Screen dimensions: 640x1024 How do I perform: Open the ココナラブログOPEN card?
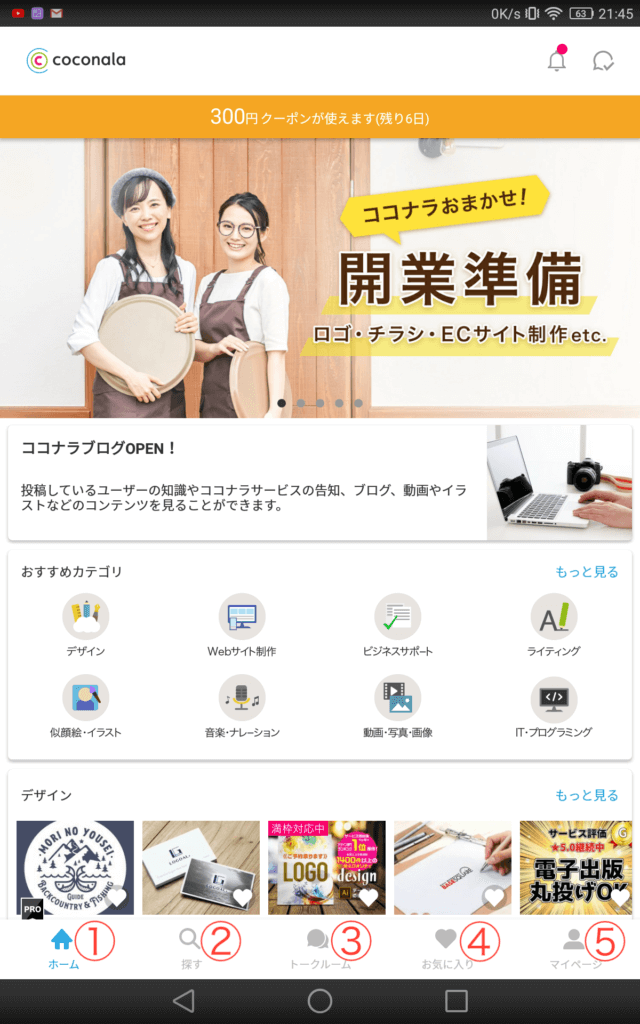tap(320, 483)
